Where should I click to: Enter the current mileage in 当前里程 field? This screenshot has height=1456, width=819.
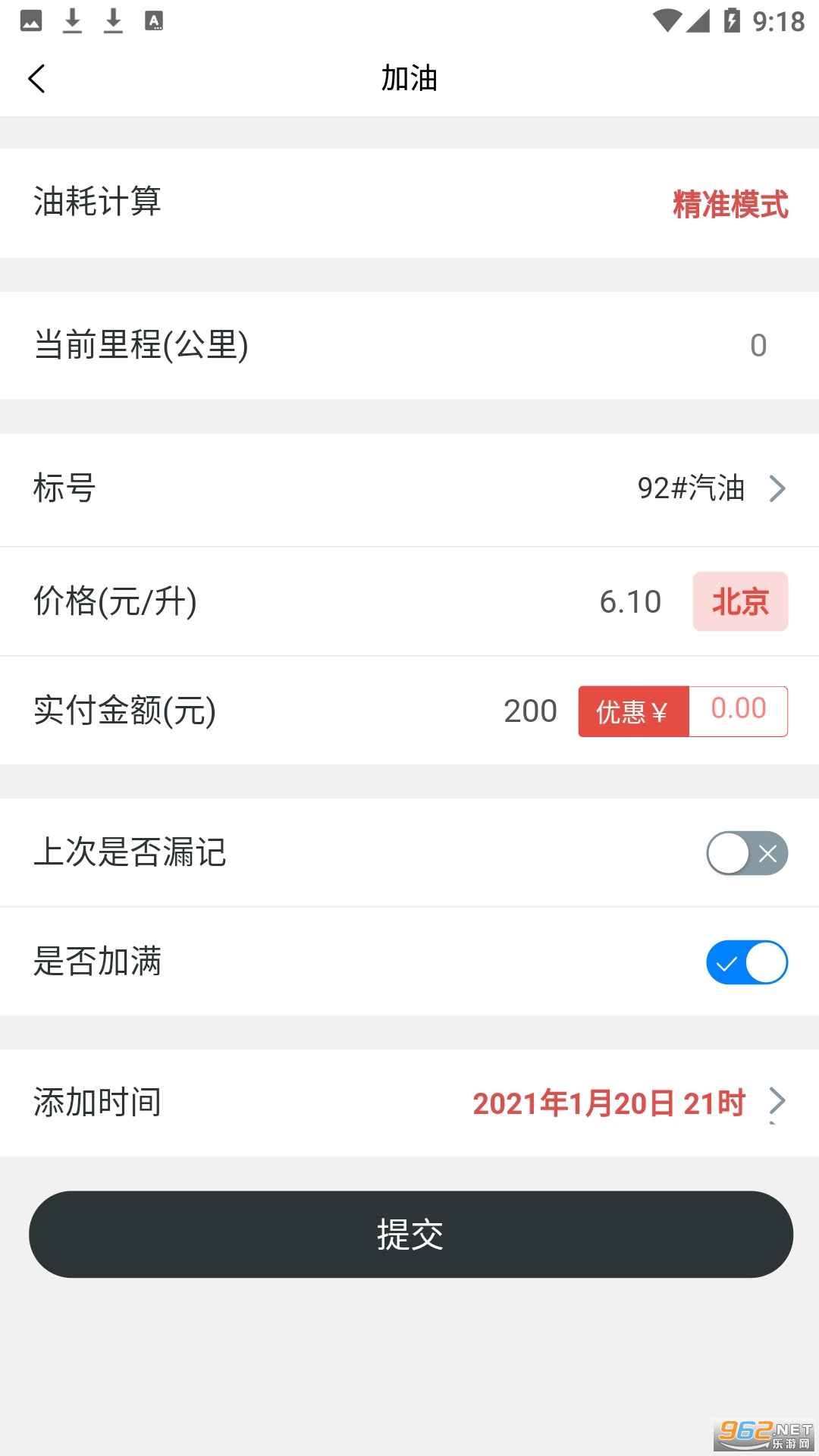758,346
